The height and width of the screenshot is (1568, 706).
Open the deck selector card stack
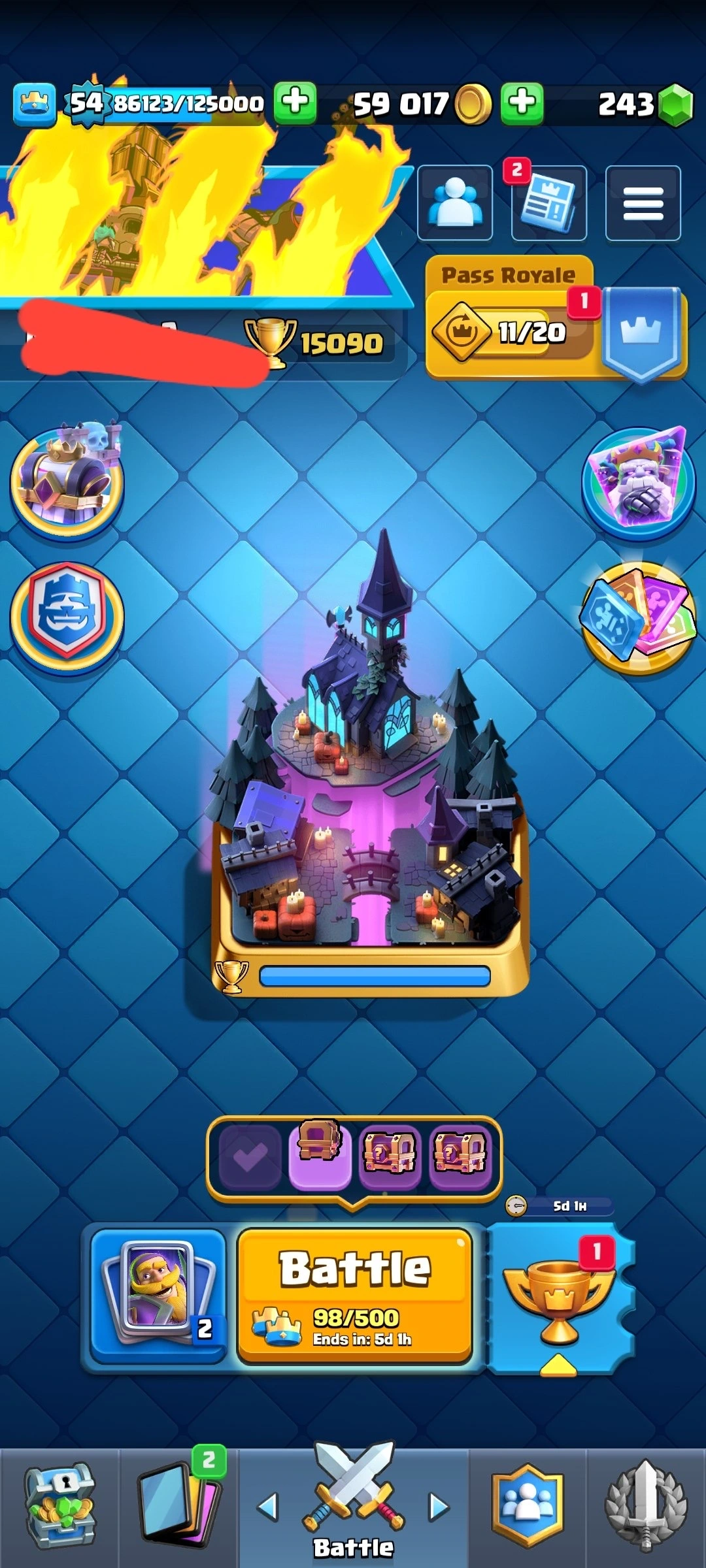(x=158, y=1294)
